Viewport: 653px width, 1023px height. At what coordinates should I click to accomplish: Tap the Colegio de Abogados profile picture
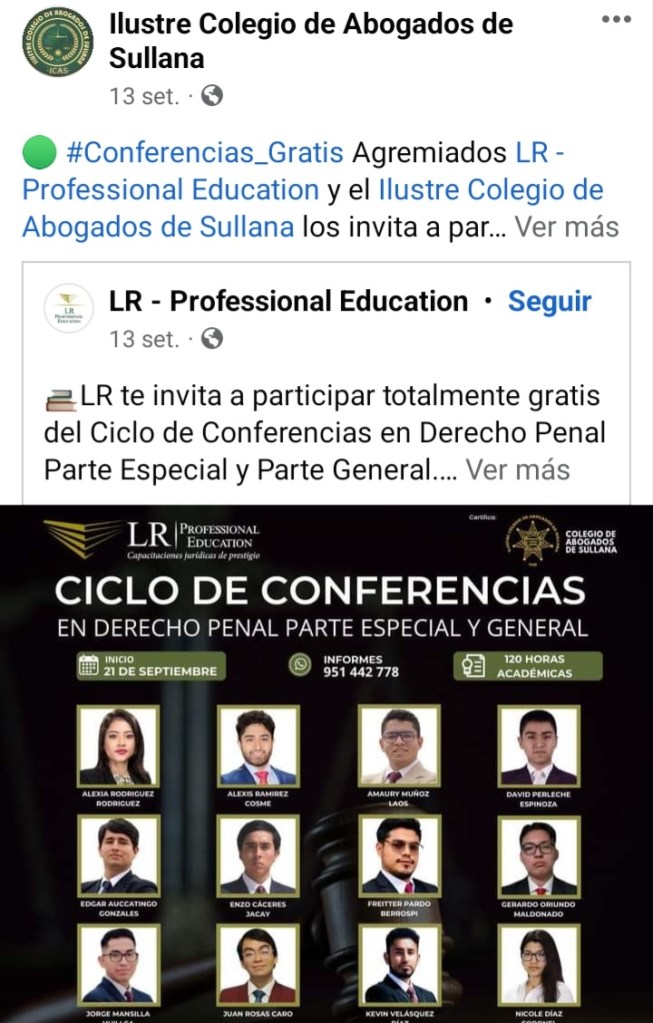coord(58,41)
